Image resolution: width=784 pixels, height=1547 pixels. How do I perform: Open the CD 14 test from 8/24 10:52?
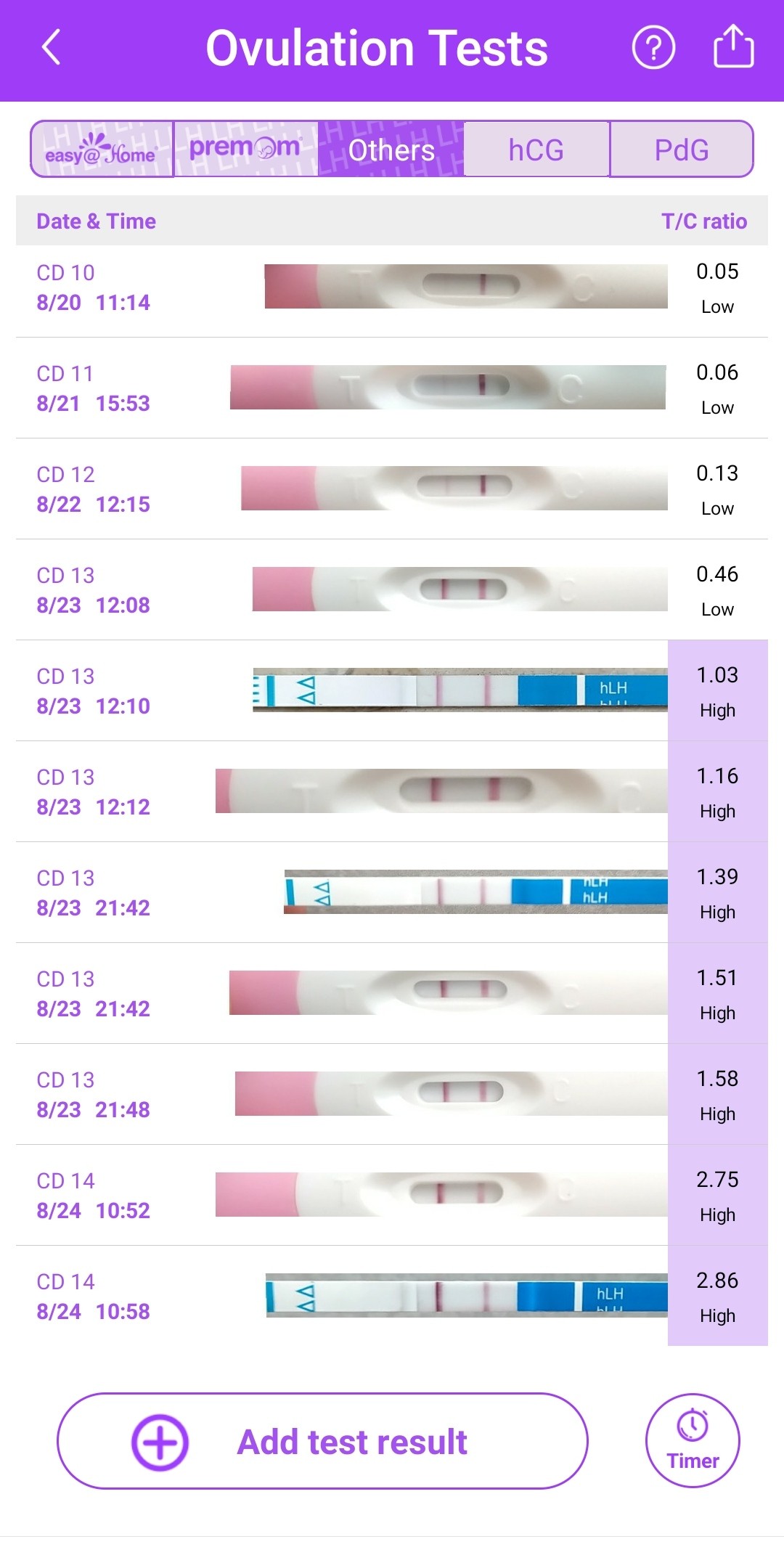click(392, 1196)
